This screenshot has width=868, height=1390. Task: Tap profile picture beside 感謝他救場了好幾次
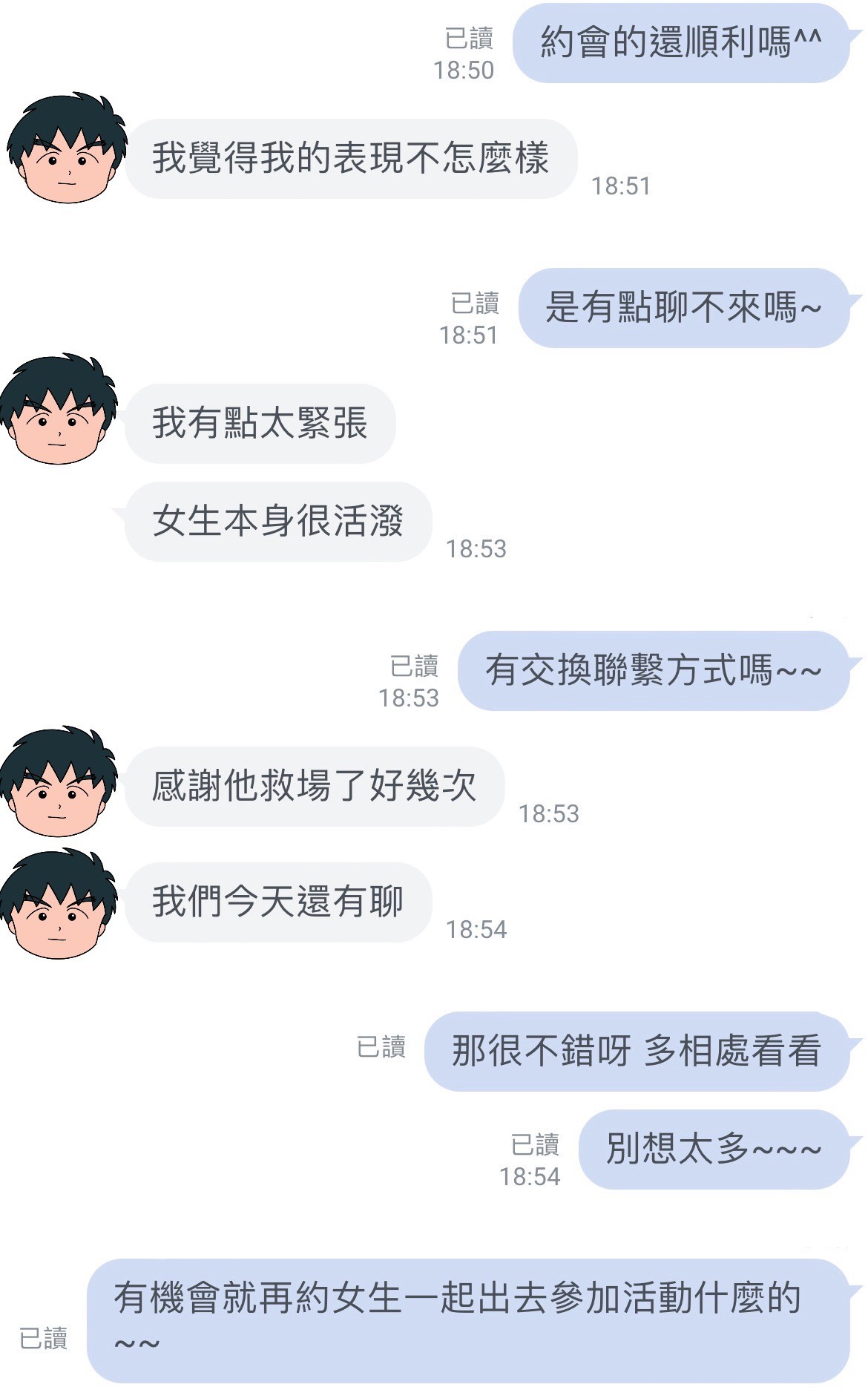[x=58, y=782]
